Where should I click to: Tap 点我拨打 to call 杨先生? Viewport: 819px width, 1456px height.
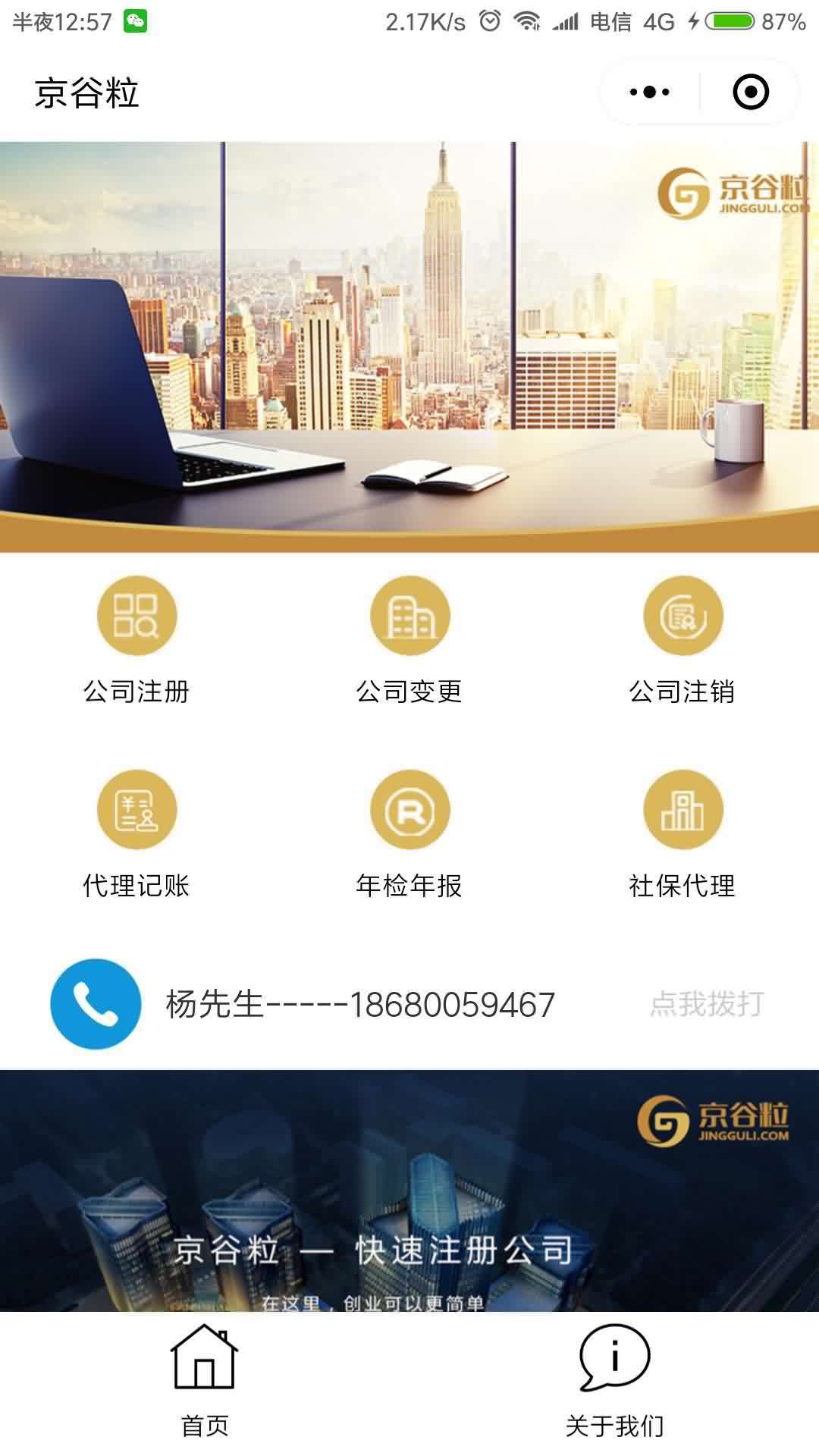707,1004
